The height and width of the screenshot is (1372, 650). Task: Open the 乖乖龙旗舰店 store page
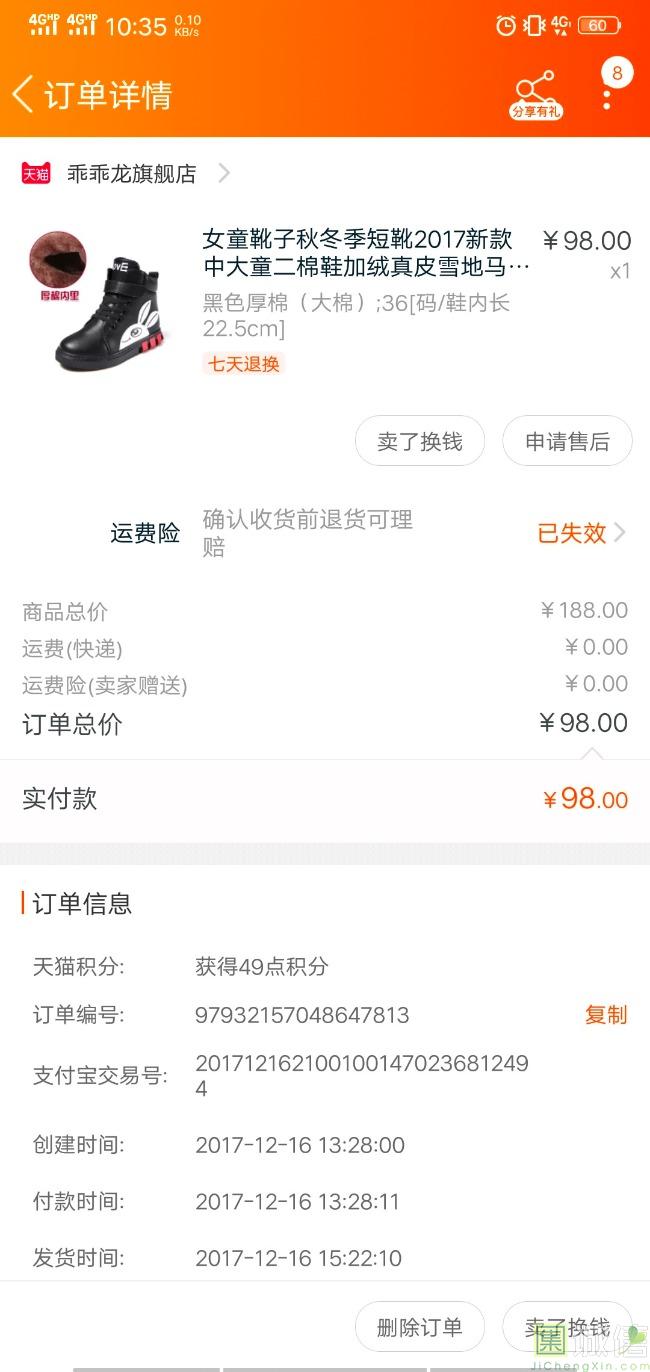pos(131,174)
